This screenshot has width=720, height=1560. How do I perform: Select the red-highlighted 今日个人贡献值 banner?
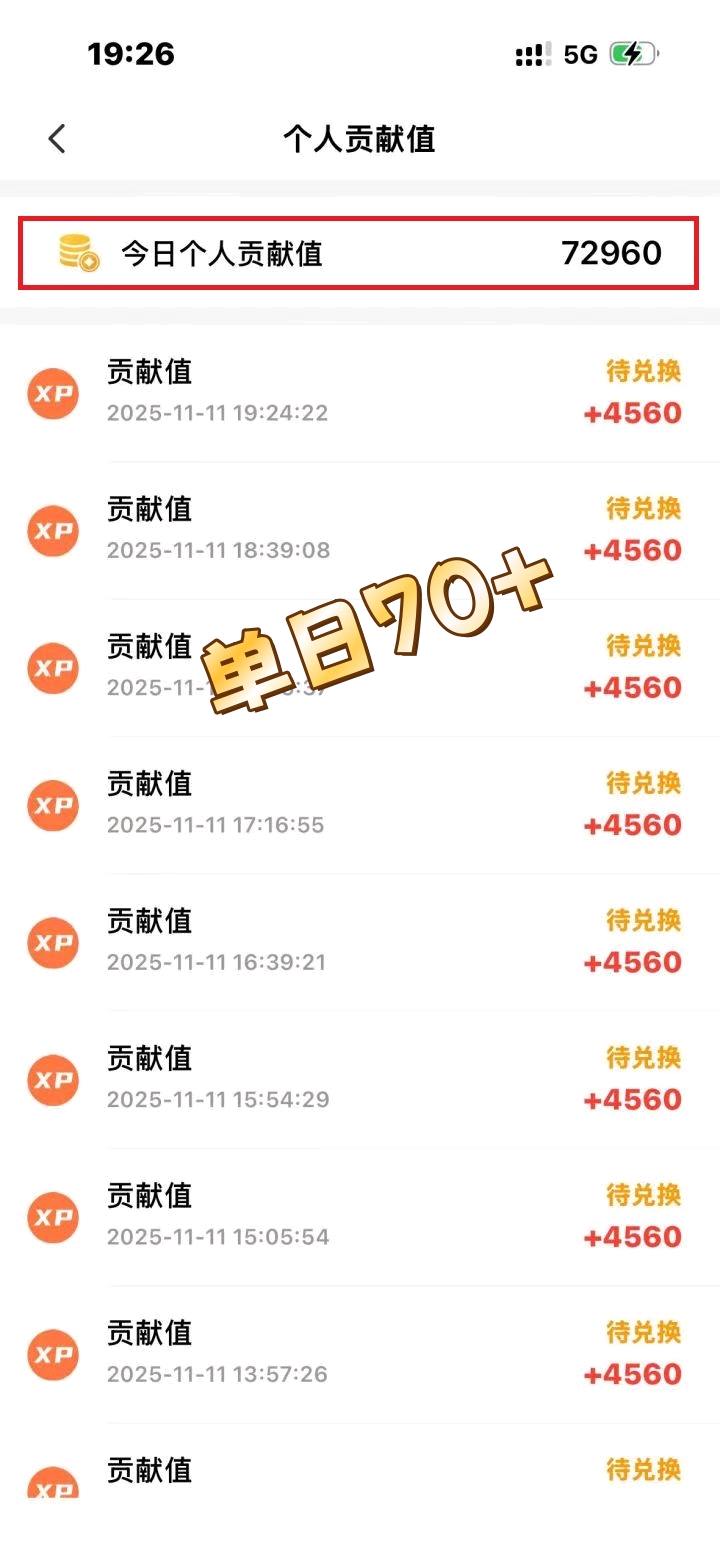click(360, 253)
